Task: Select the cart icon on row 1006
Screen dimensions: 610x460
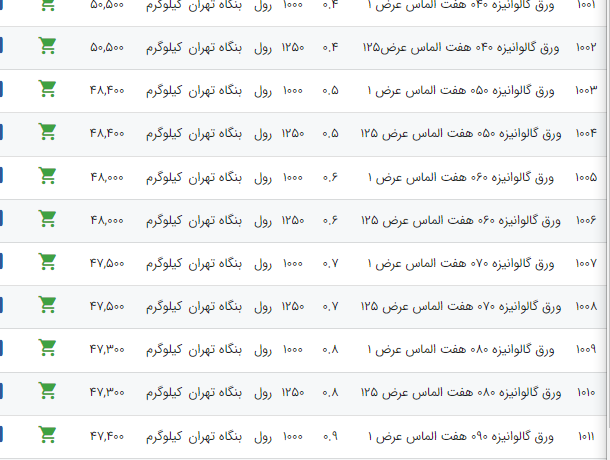Action: (x=46, y=218)
